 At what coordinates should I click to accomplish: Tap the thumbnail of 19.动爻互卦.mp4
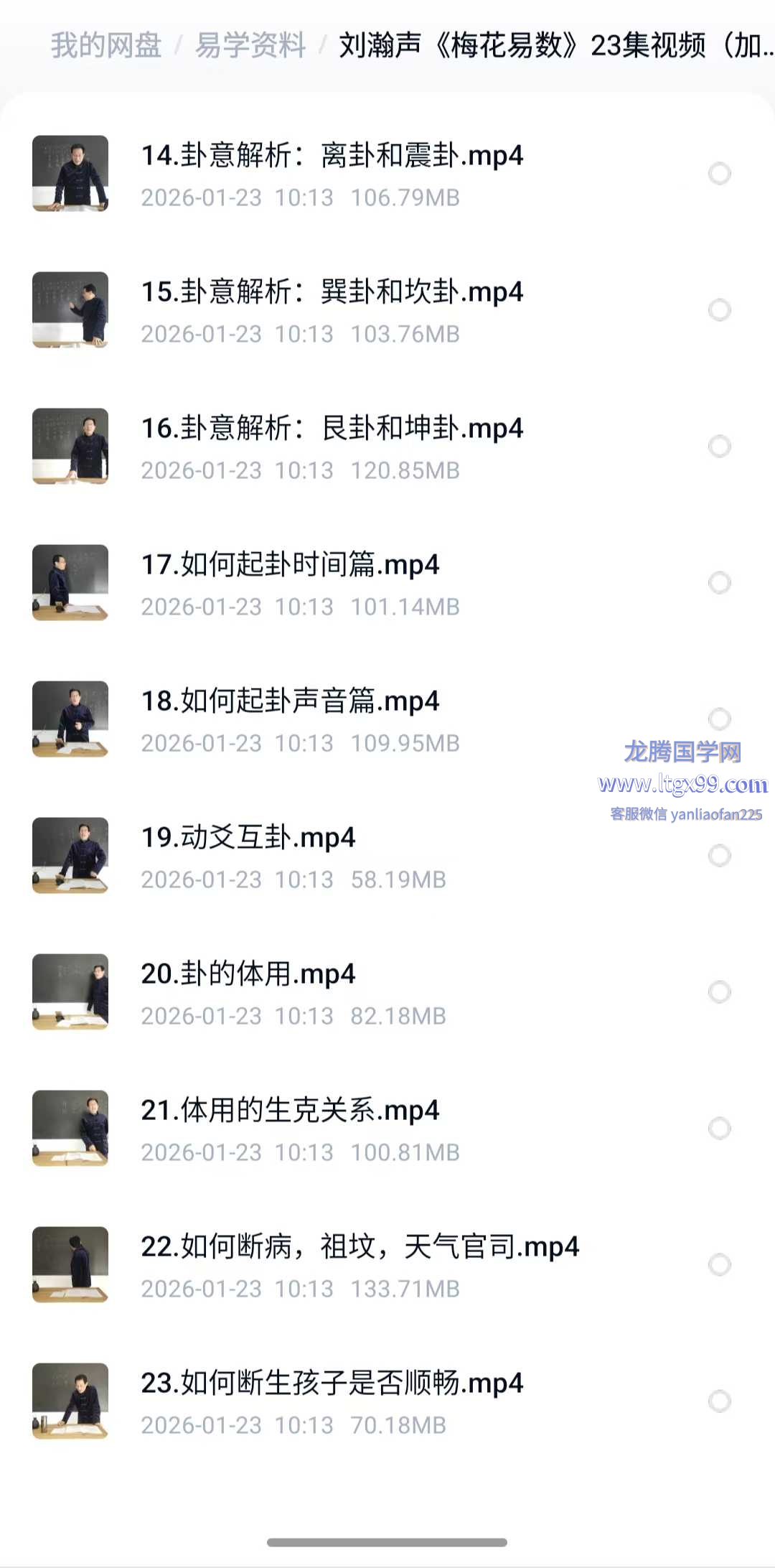(70, 855)
